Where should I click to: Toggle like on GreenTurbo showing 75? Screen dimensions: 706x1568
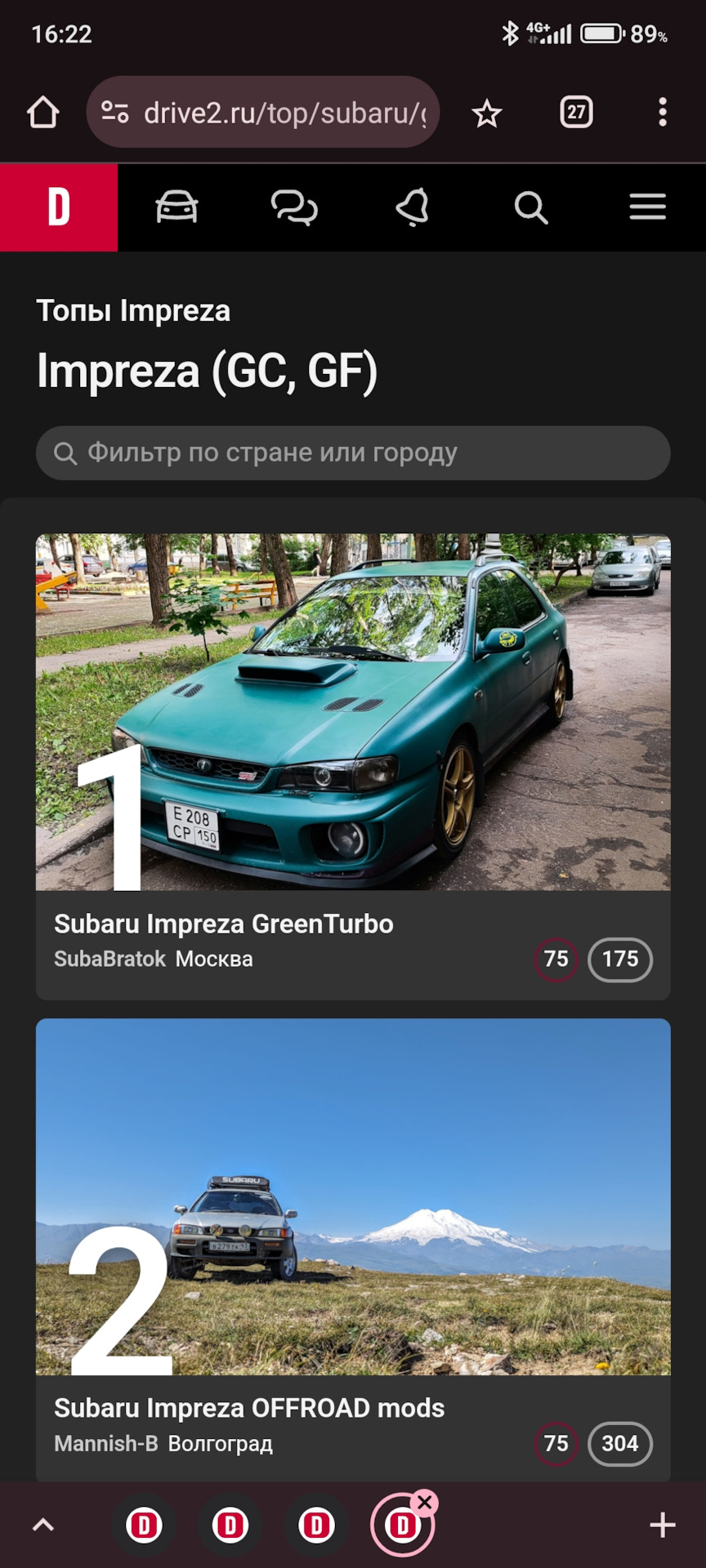pos(556,960)
